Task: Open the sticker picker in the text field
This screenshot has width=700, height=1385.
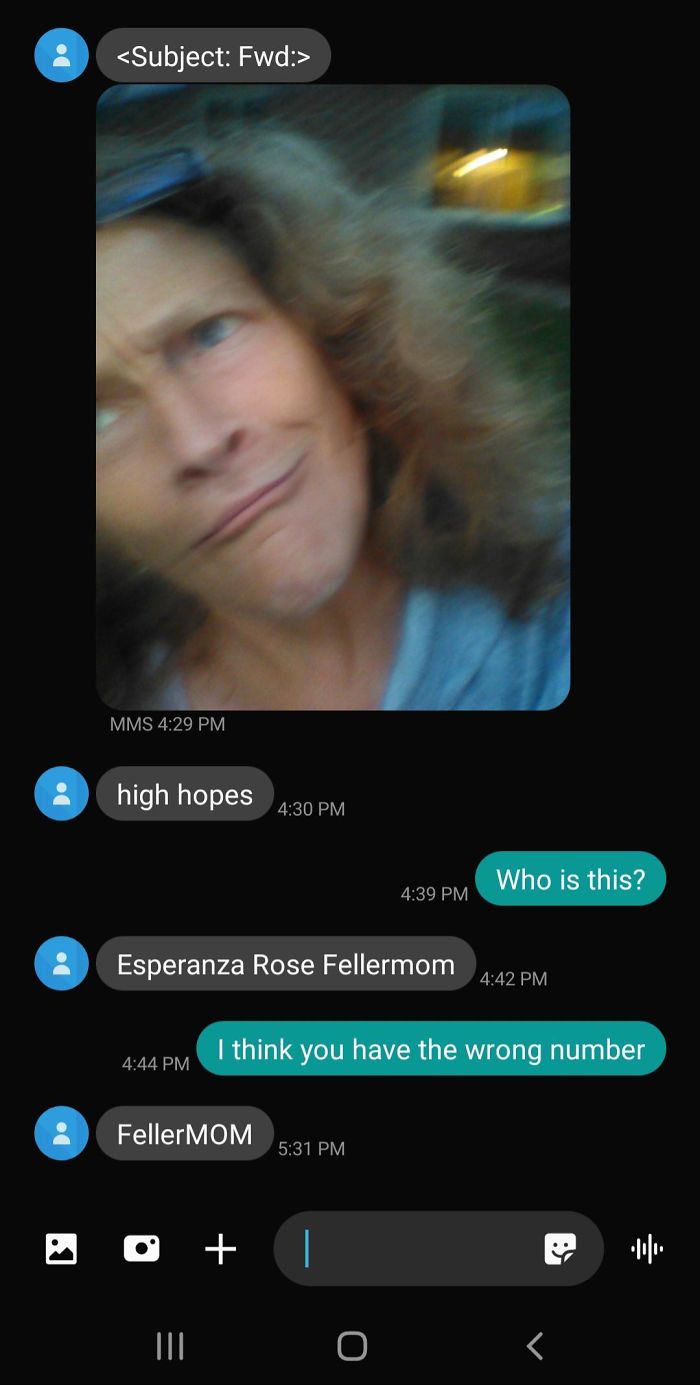Action: 560,1248
